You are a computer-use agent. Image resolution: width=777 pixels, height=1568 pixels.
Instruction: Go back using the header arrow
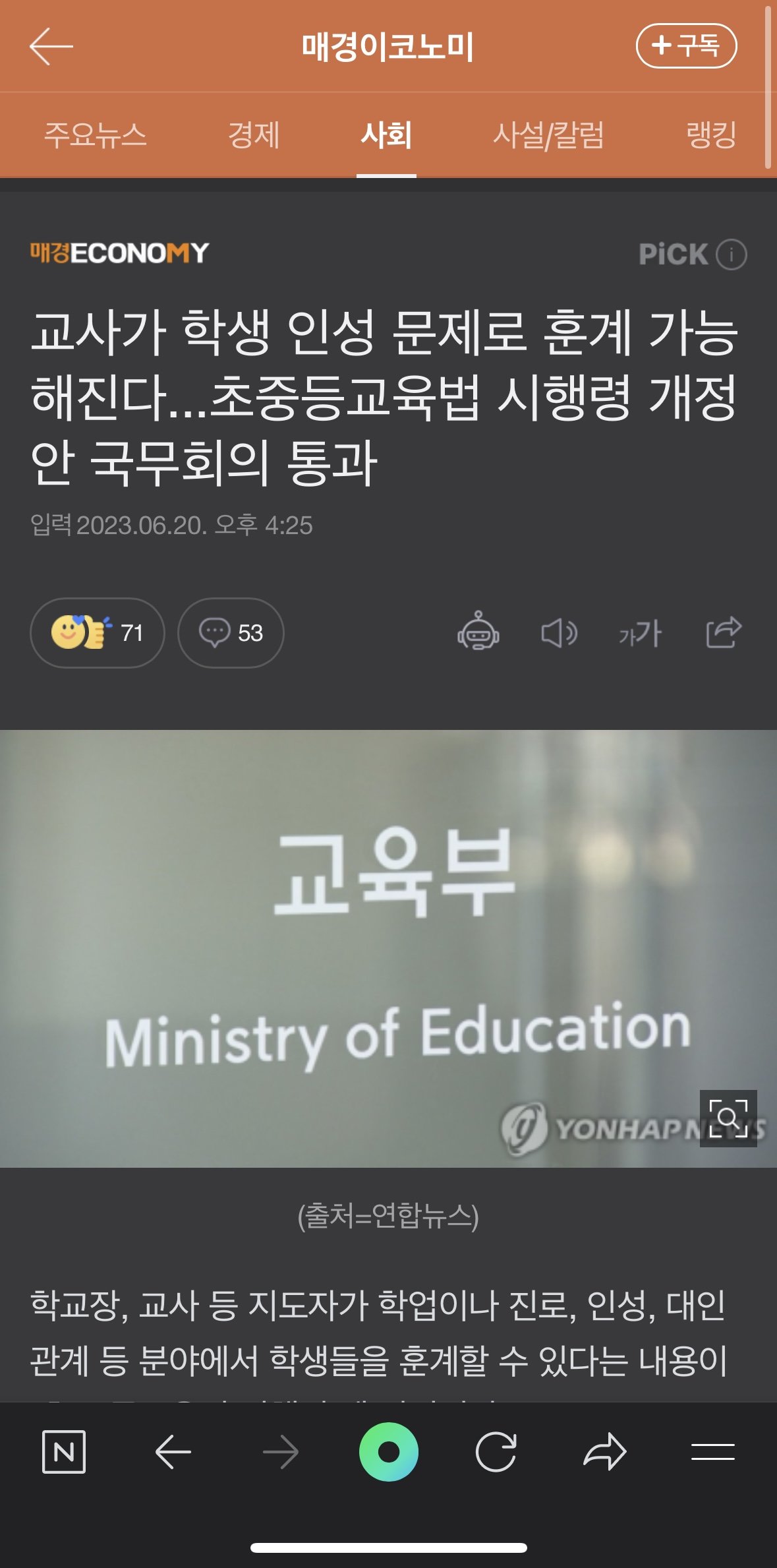point(51,46)
